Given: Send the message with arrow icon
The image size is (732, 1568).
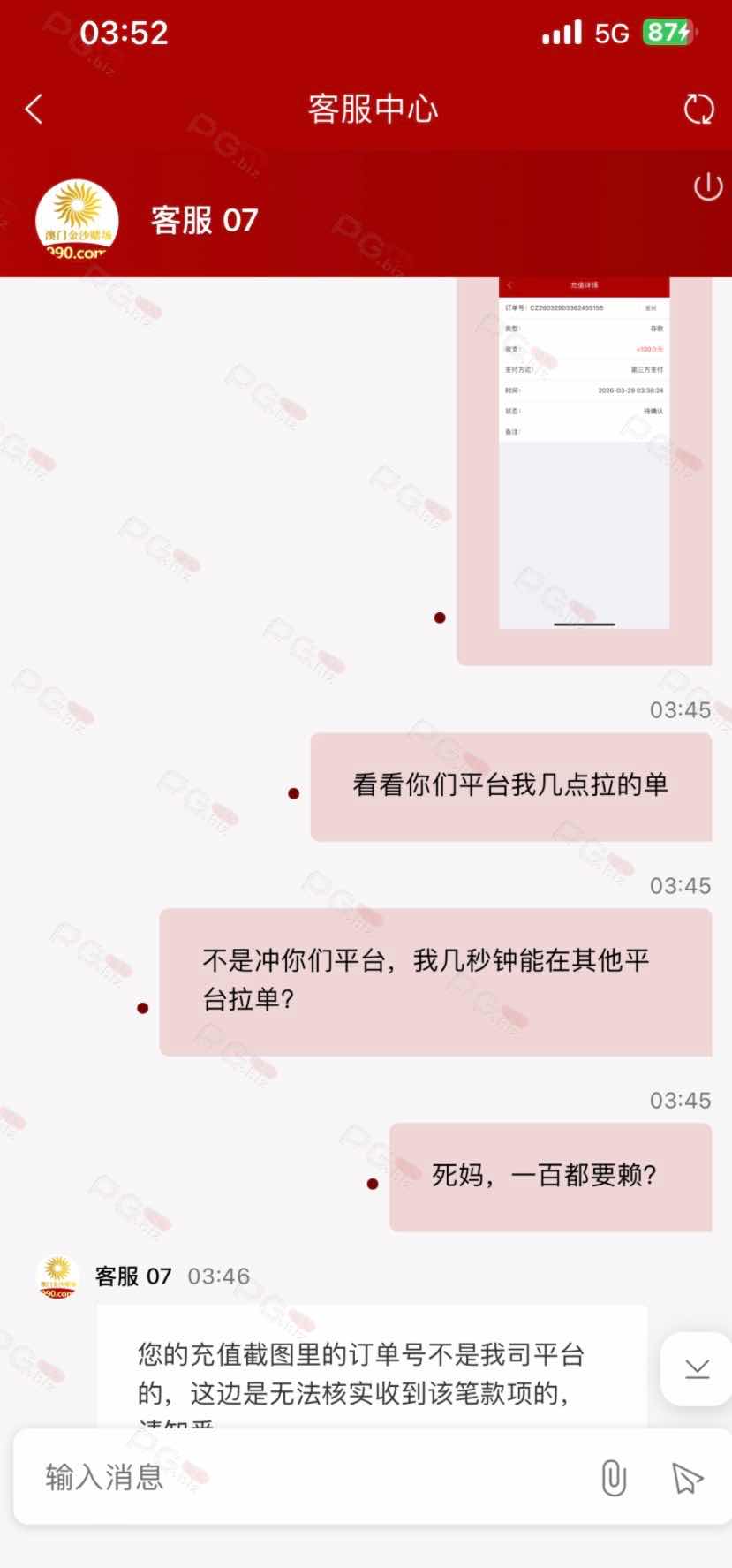Looking at the screenshot, I should tap(686, 1477).
